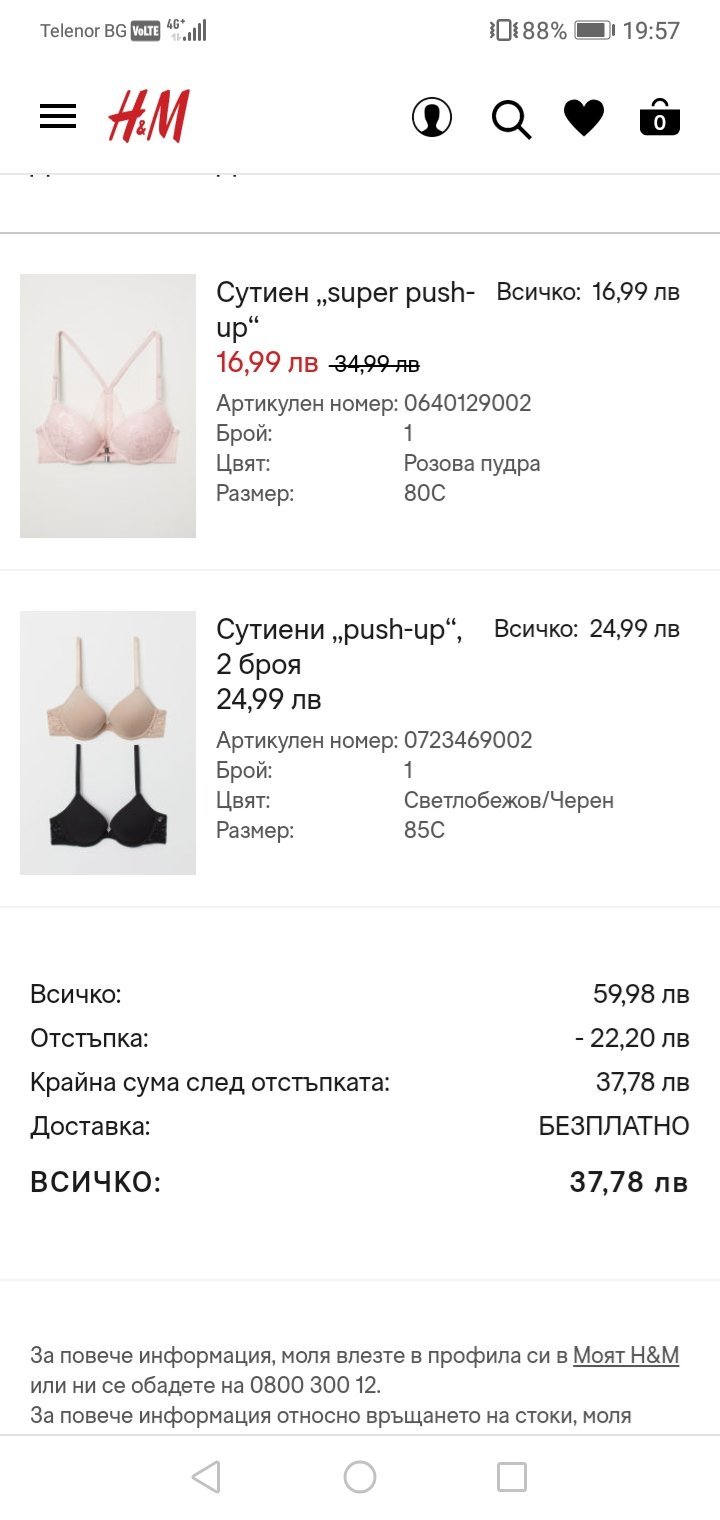This screenshot has width=720, height=1520.
Task: Open the shopping bag
Action: [x=660, y=118]
